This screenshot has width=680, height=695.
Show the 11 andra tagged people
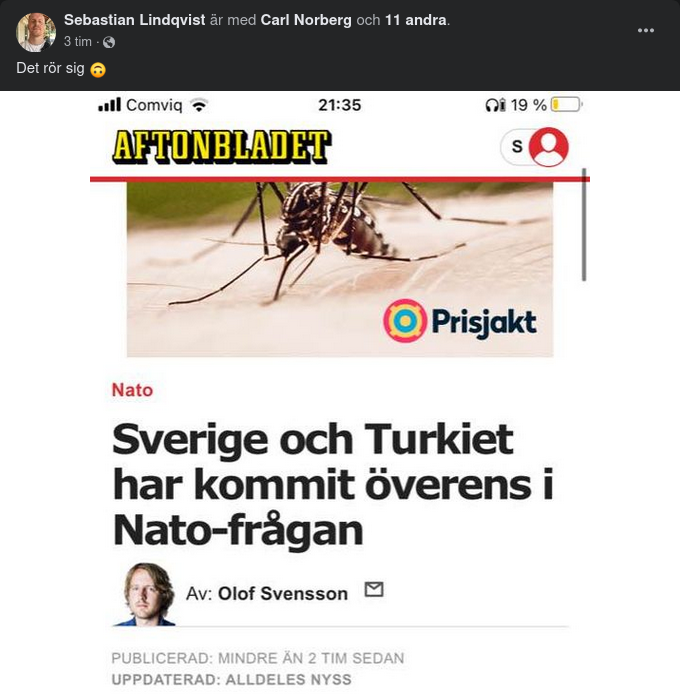pyautogui.click(x=415, y=20)
